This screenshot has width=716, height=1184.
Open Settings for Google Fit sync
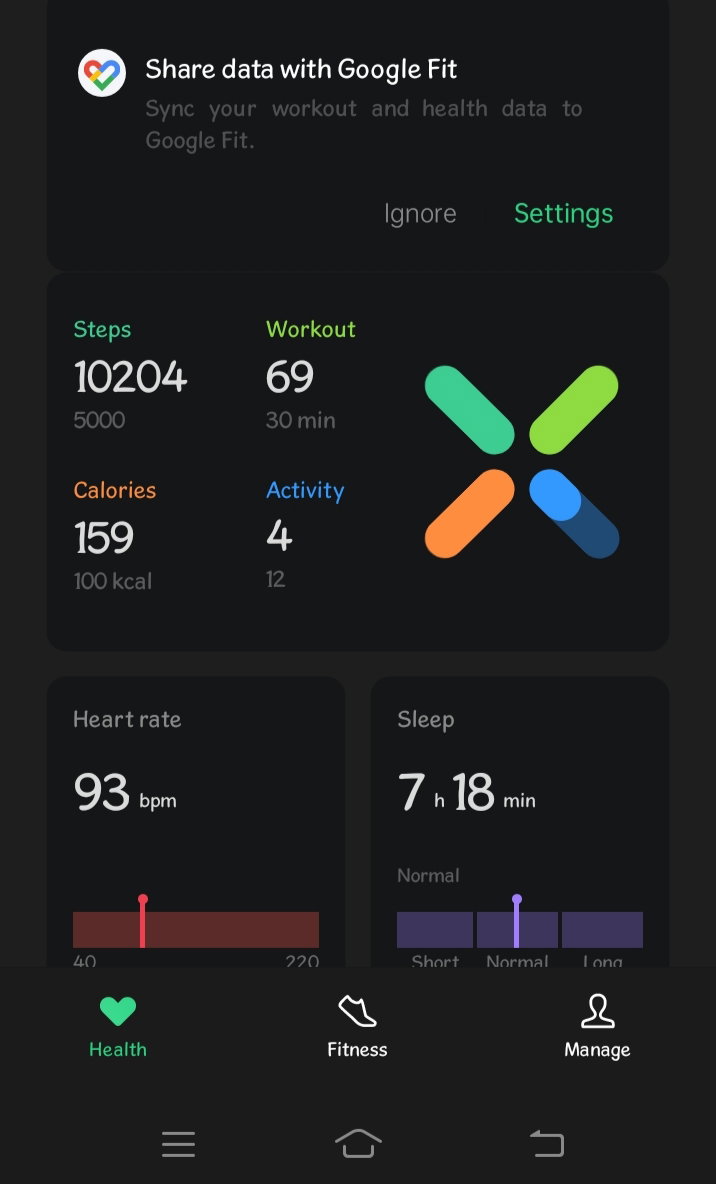(x=563, y=214)
